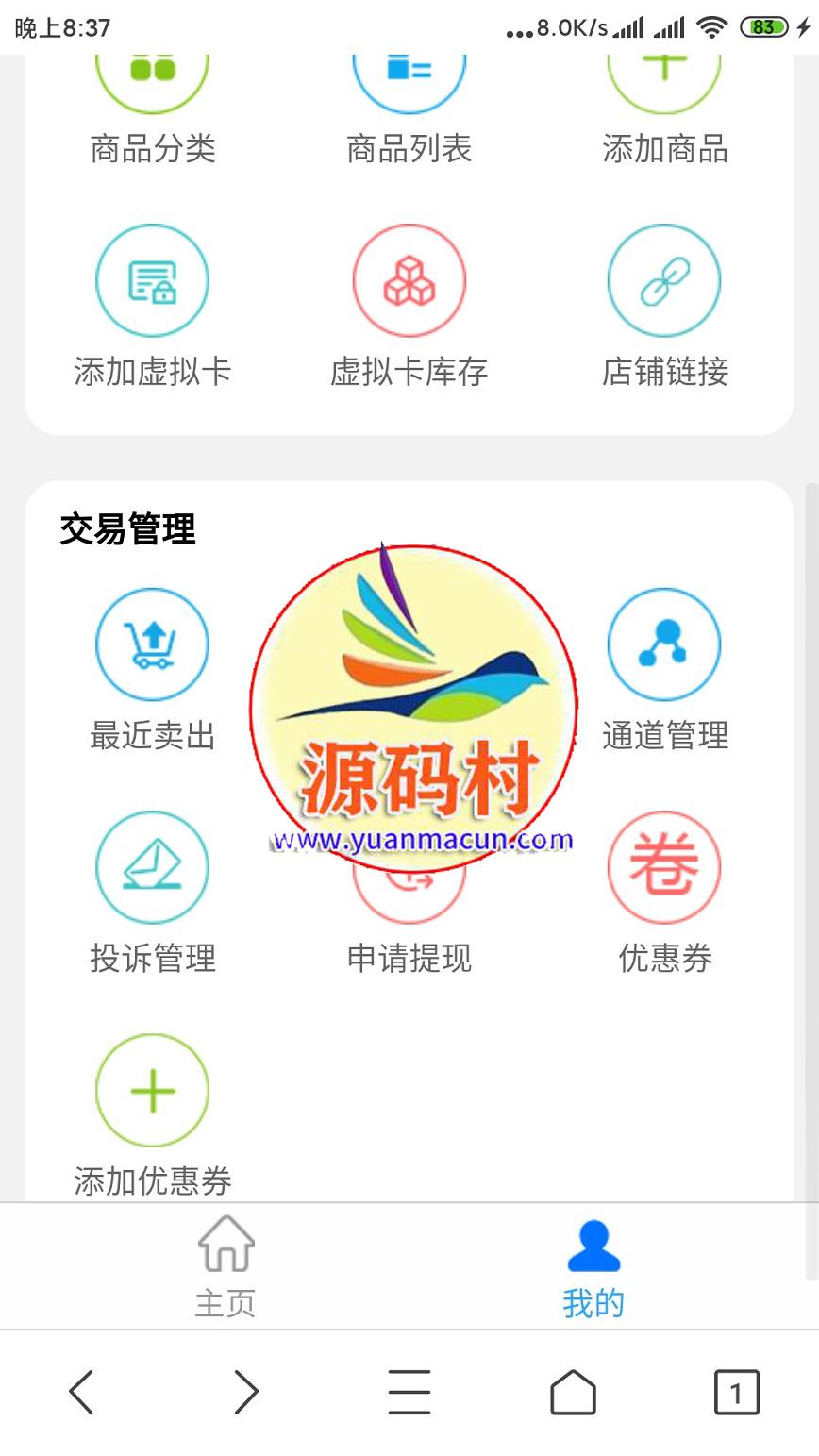Go back with the browser back arrow
This screenshot has height=1456, width=819.
coord(81,1392)
